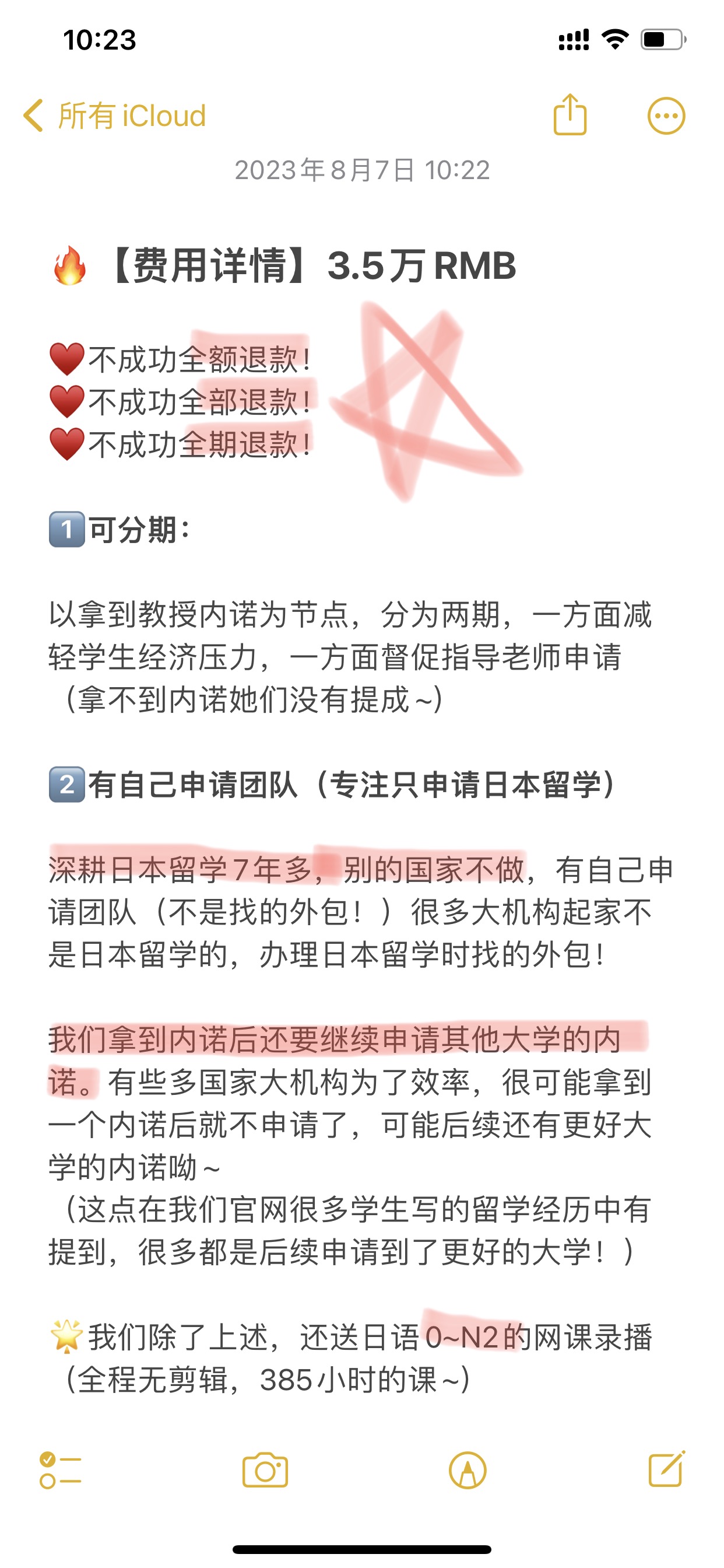Open the camera attachment option

point(265,1470)
